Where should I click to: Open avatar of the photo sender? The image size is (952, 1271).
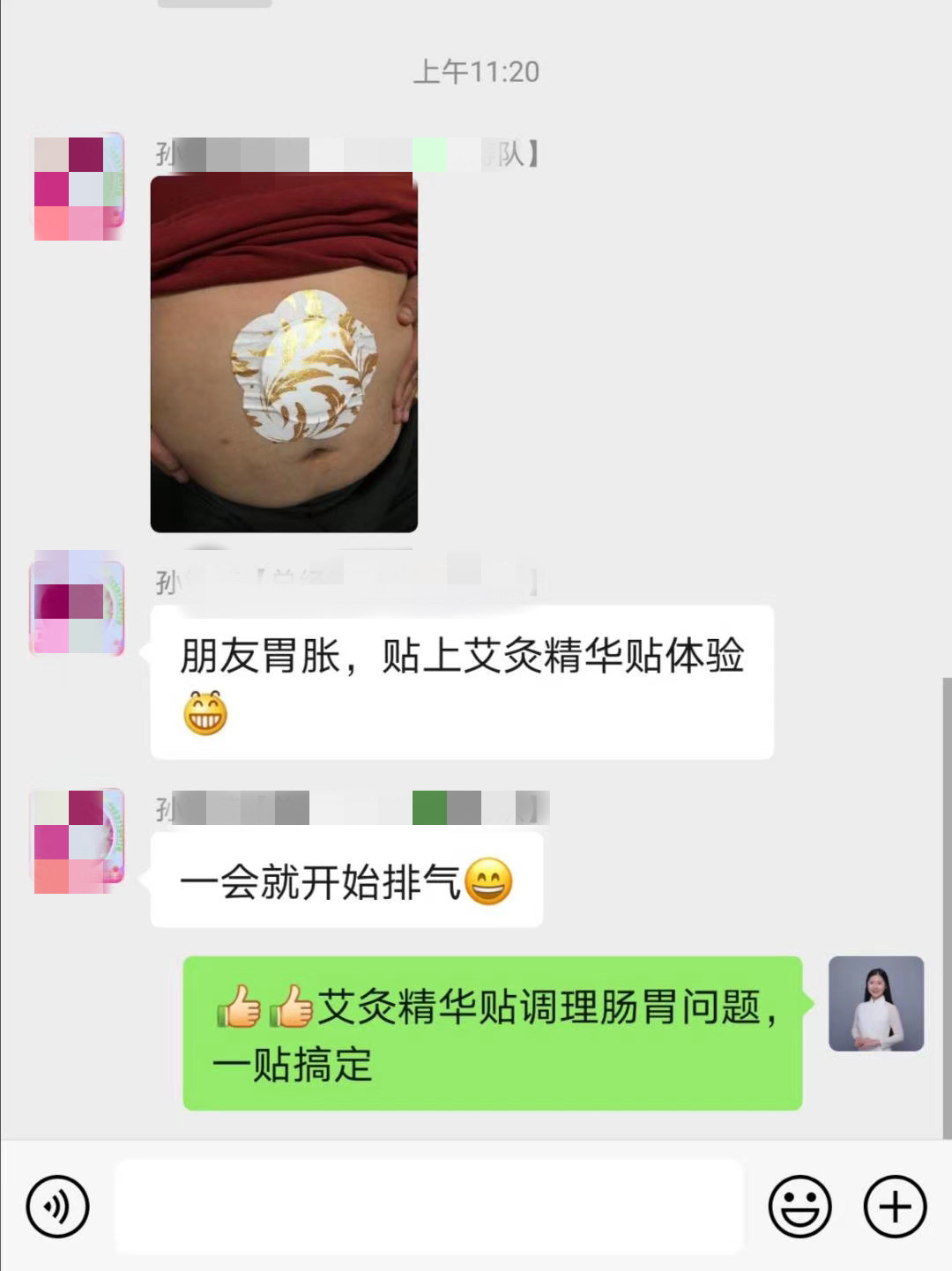(78, 188)
